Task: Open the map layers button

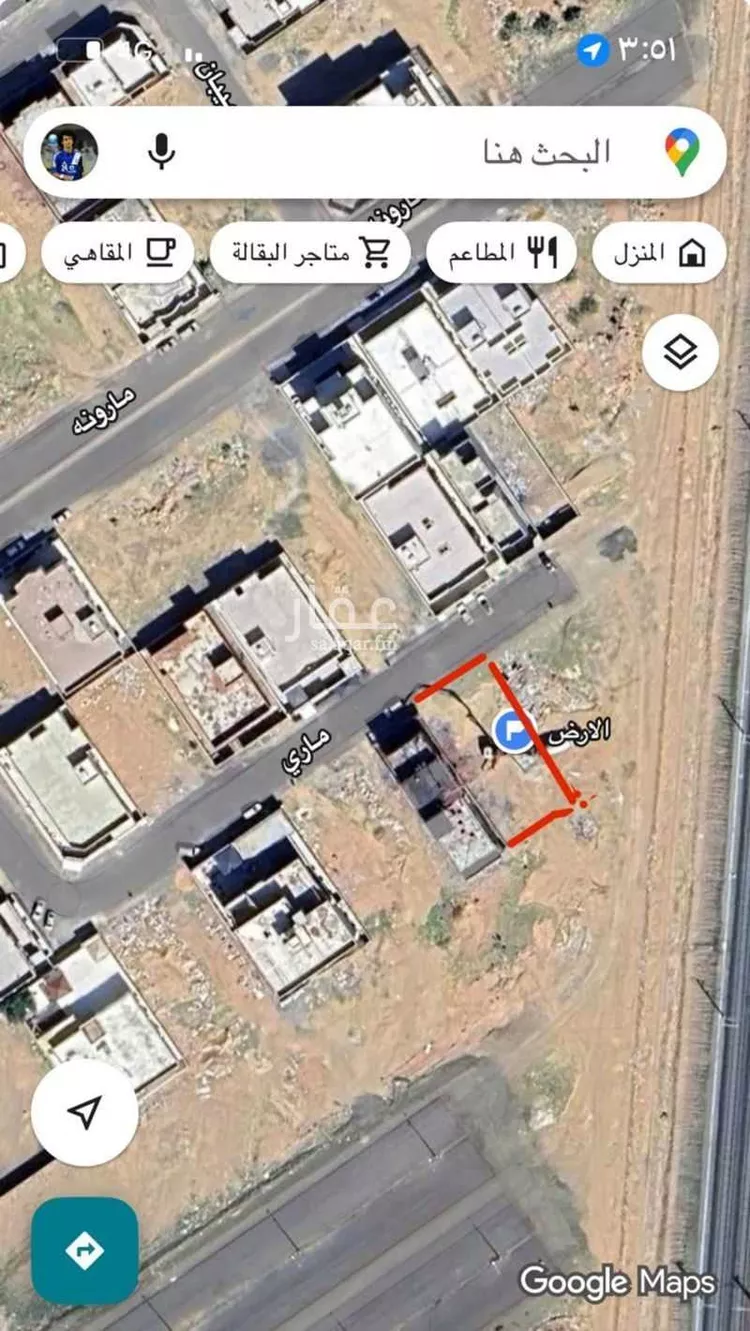Action: click(680, 352)
